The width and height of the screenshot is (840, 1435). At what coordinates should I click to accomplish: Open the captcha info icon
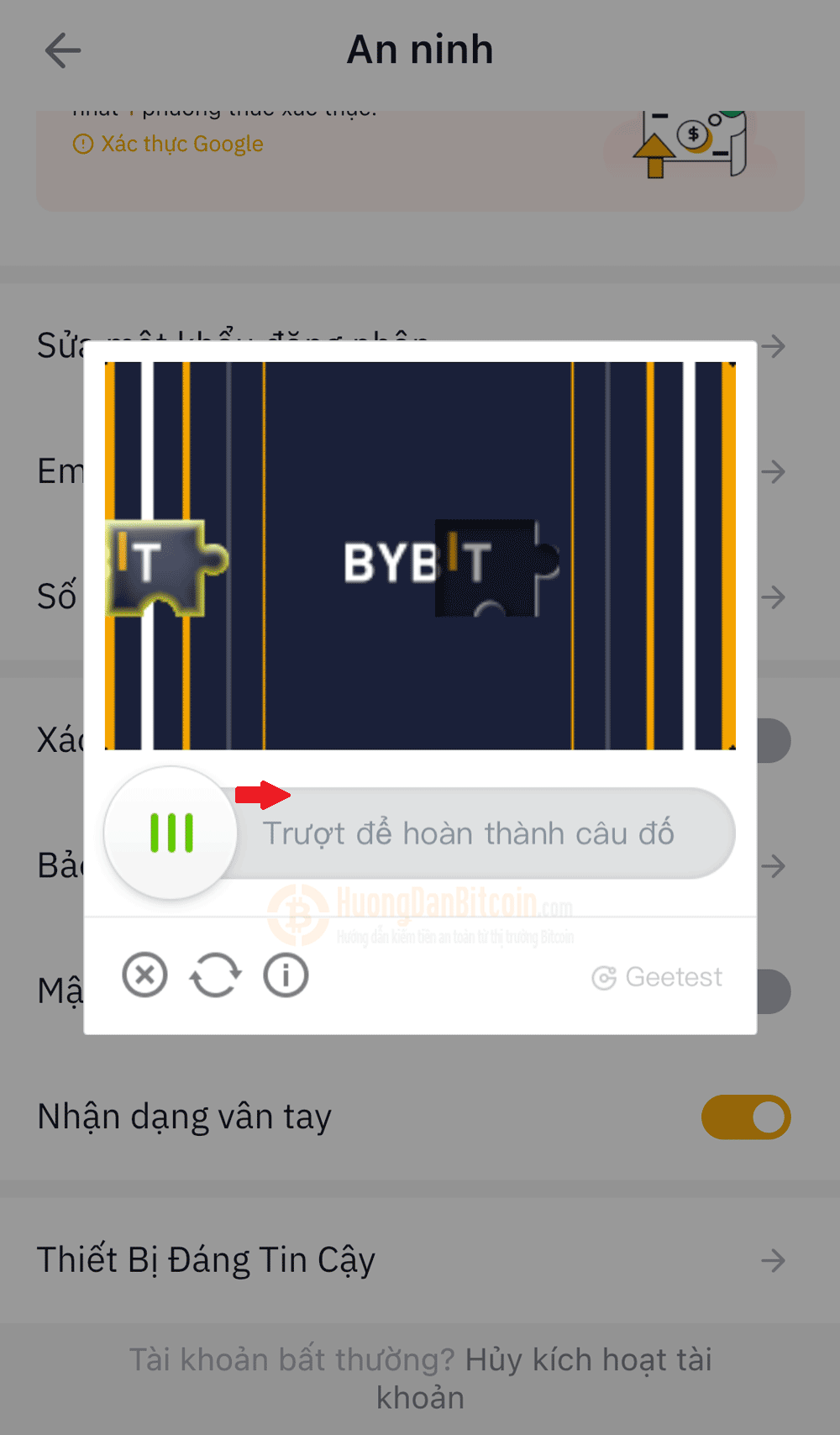[286, 975]
